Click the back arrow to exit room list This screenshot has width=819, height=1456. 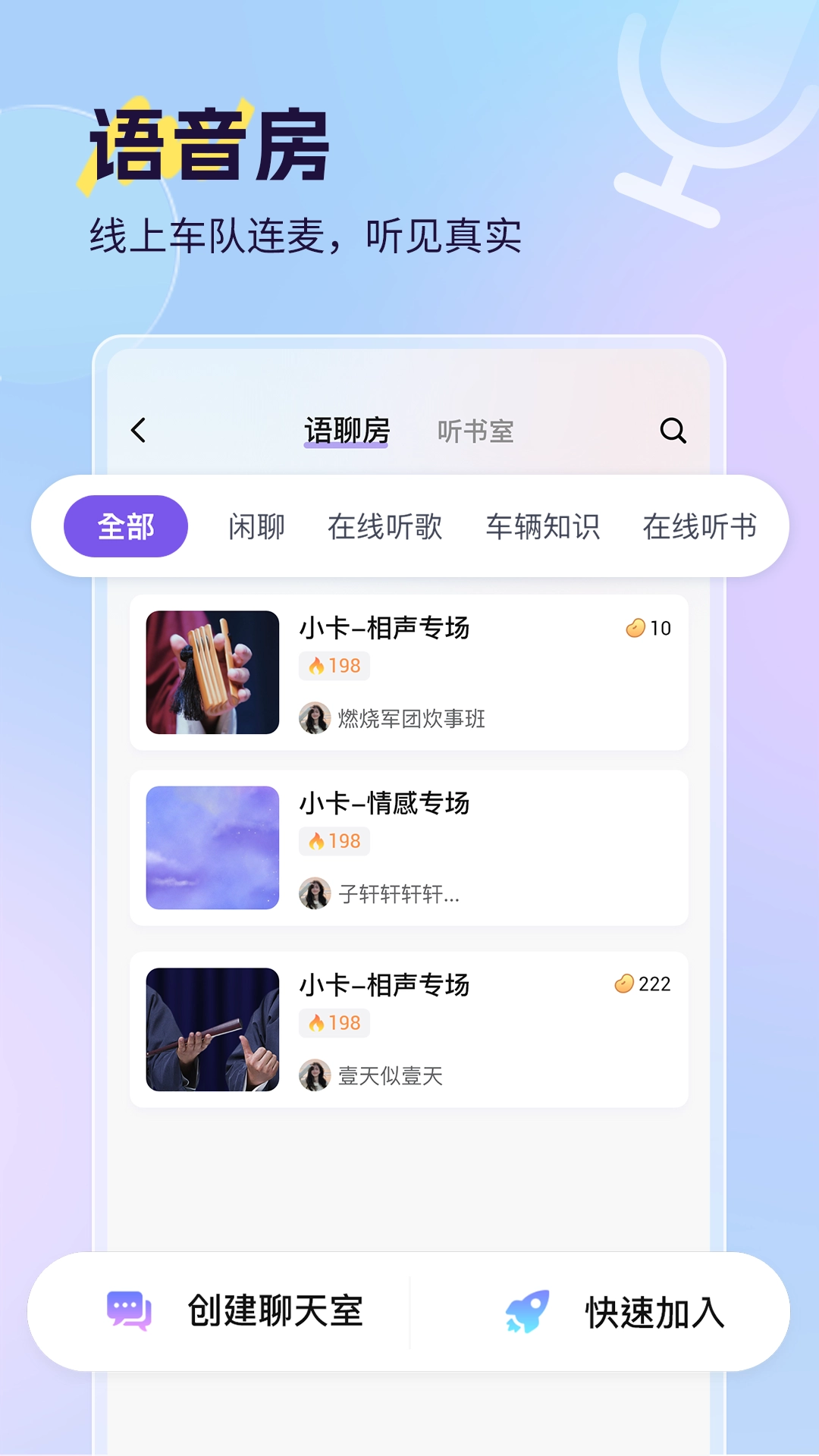138,431
